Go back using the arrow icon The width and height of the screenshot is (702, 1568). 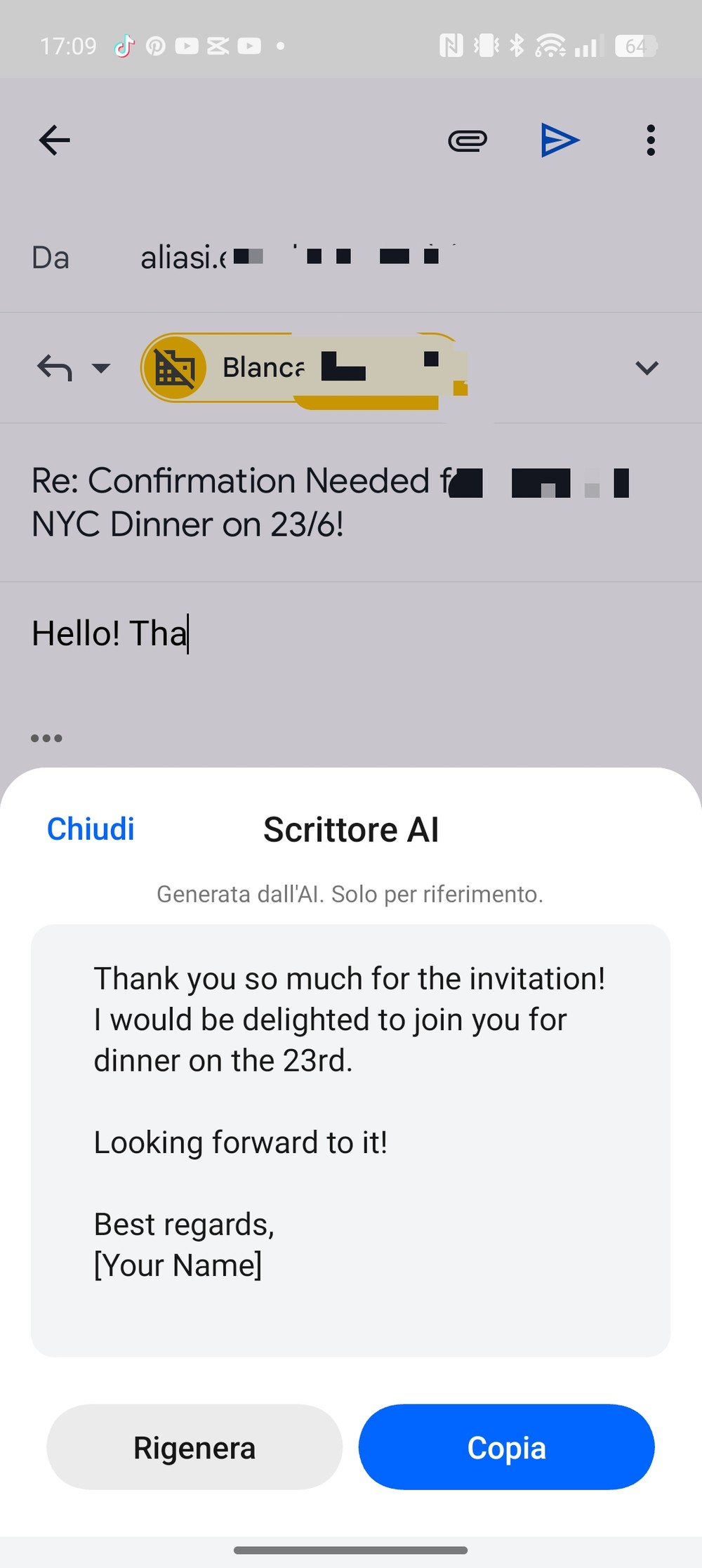(x=54, y=140)
